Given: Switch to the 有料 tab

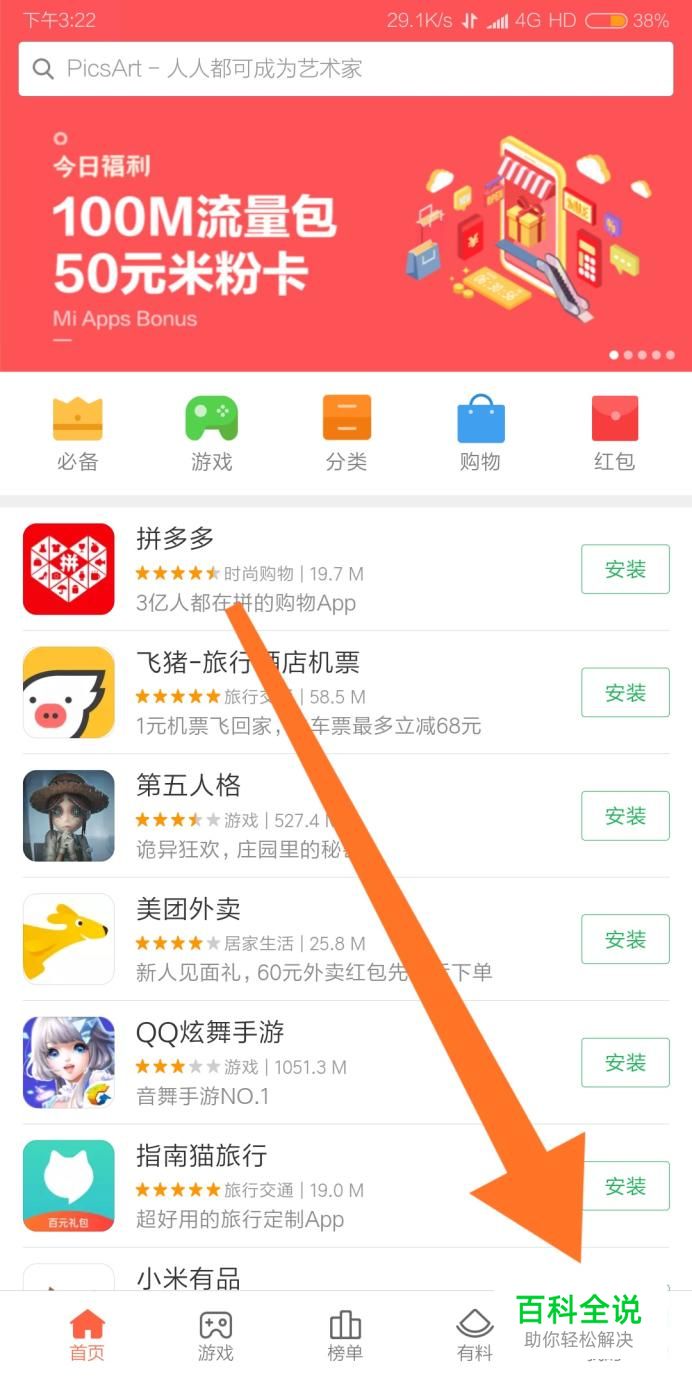Looking at the screenshot, I should 474,1336.
